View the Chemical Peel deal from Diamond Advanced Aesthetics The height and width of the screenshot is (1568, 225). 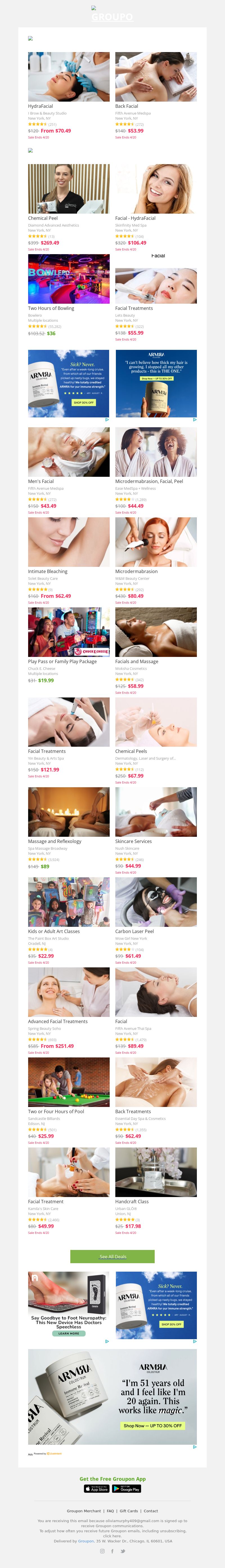click(x=68, y=189)
